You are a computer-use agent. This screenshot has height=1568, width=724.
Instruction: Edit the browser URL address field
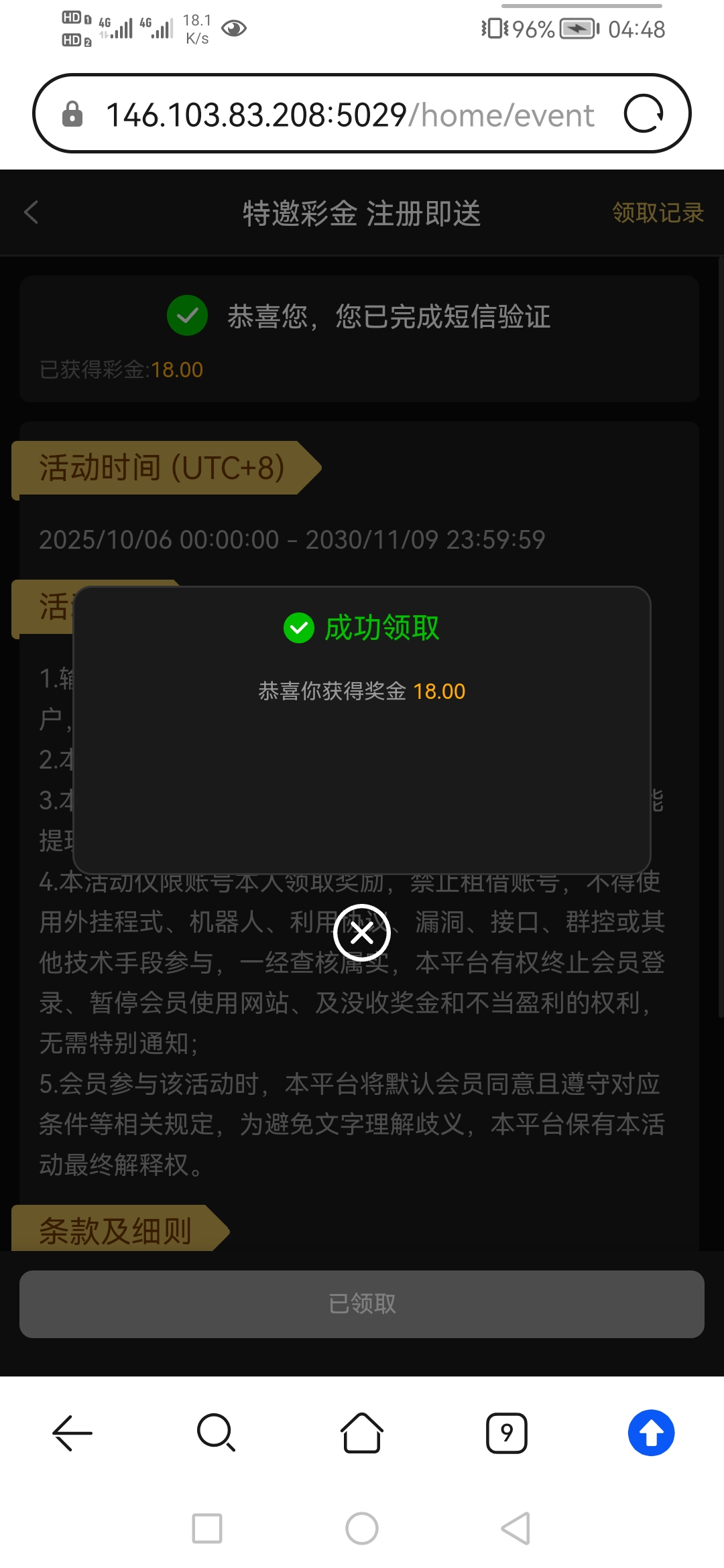click(349, 115)
